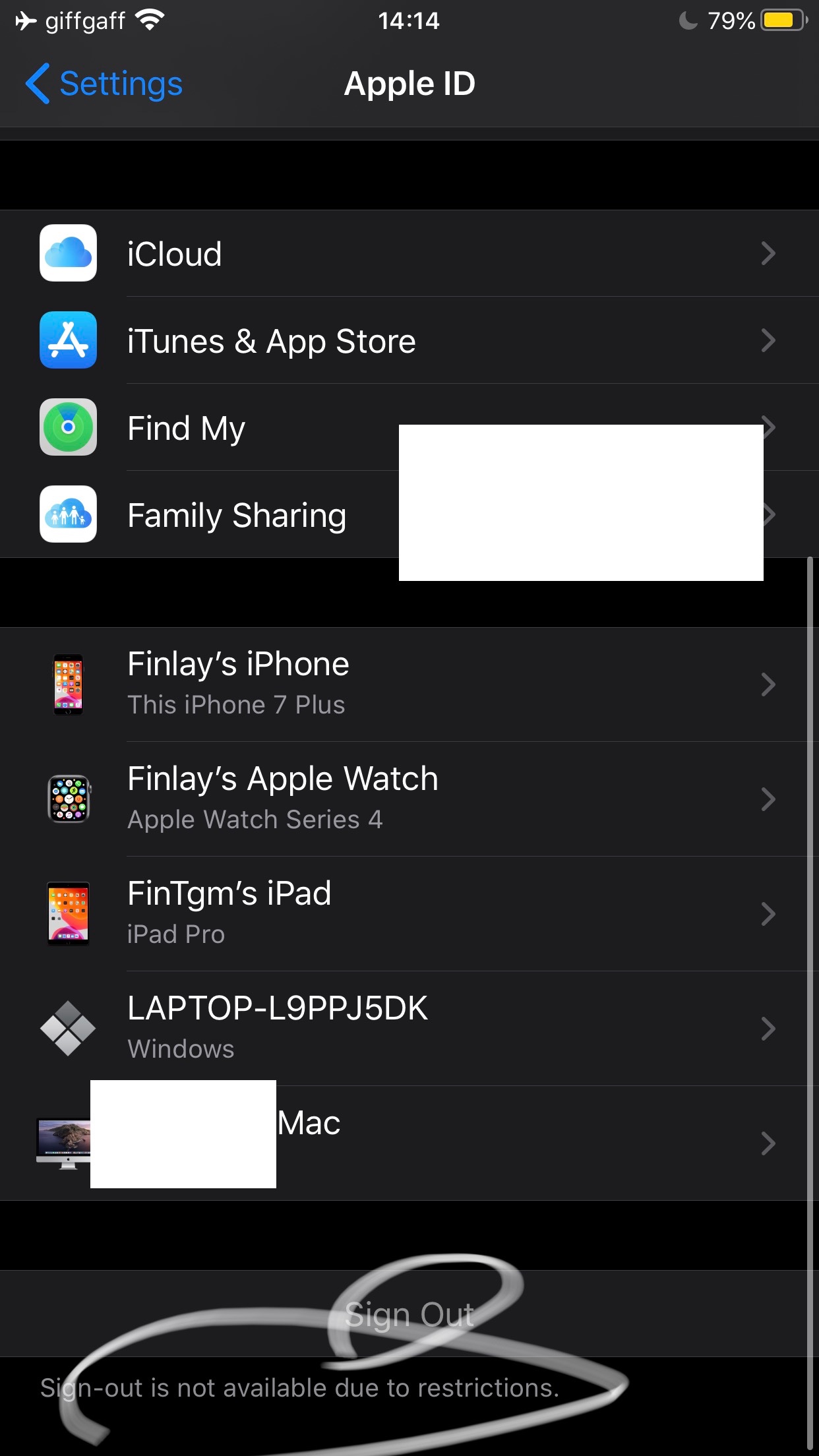
Task: View Finlay's iPhone device details
Action: click(x=409, y=684)
